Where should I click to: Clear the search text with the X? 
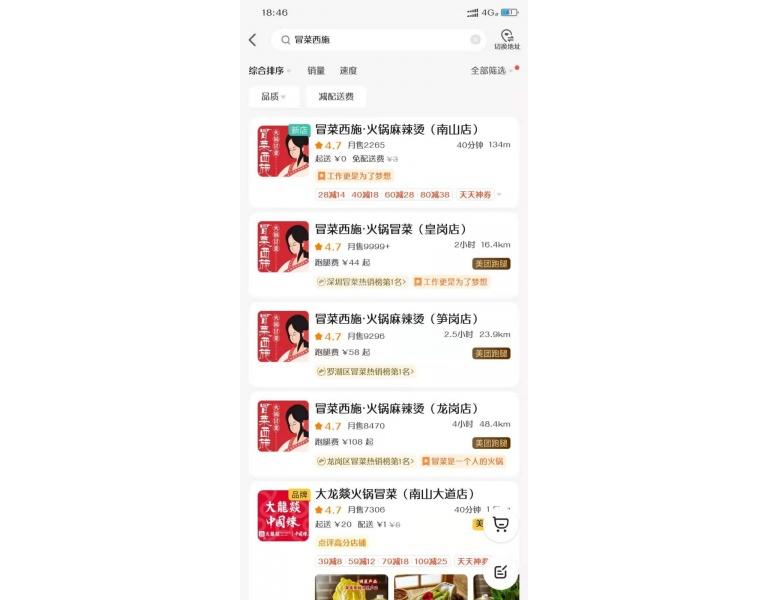coord(475,40)
